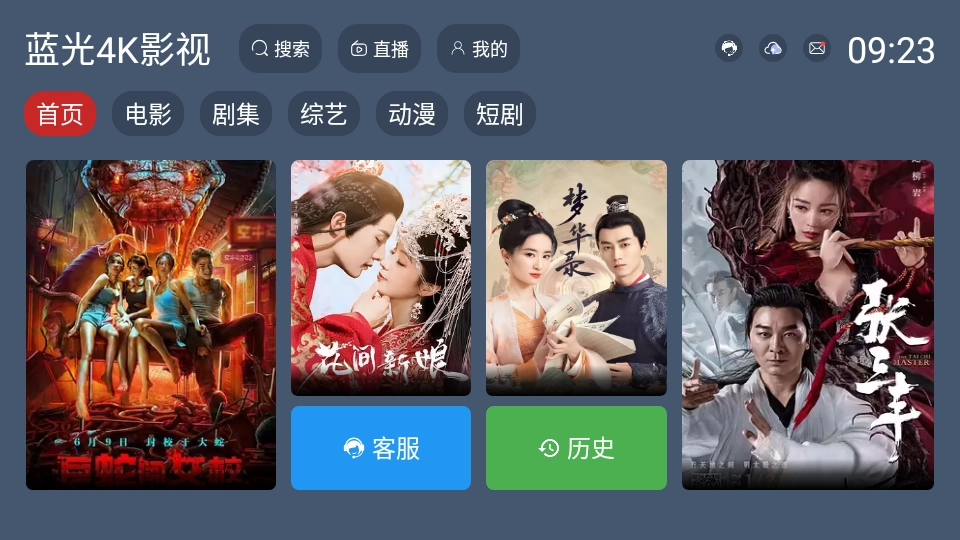Tap the blue 客服 button

(x=381, y=448)
